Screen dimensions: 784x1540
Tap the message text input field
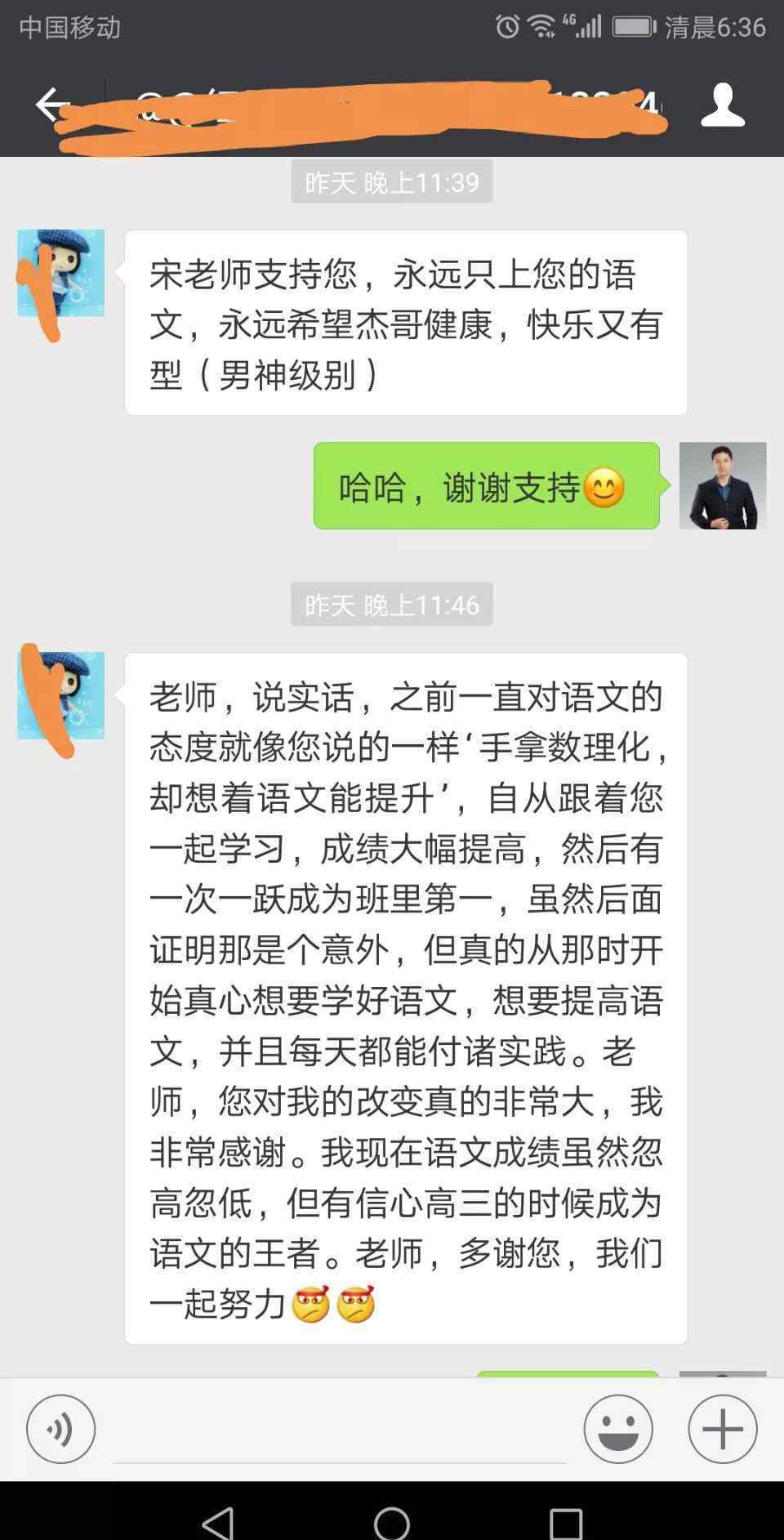(x=340, y=1431)
